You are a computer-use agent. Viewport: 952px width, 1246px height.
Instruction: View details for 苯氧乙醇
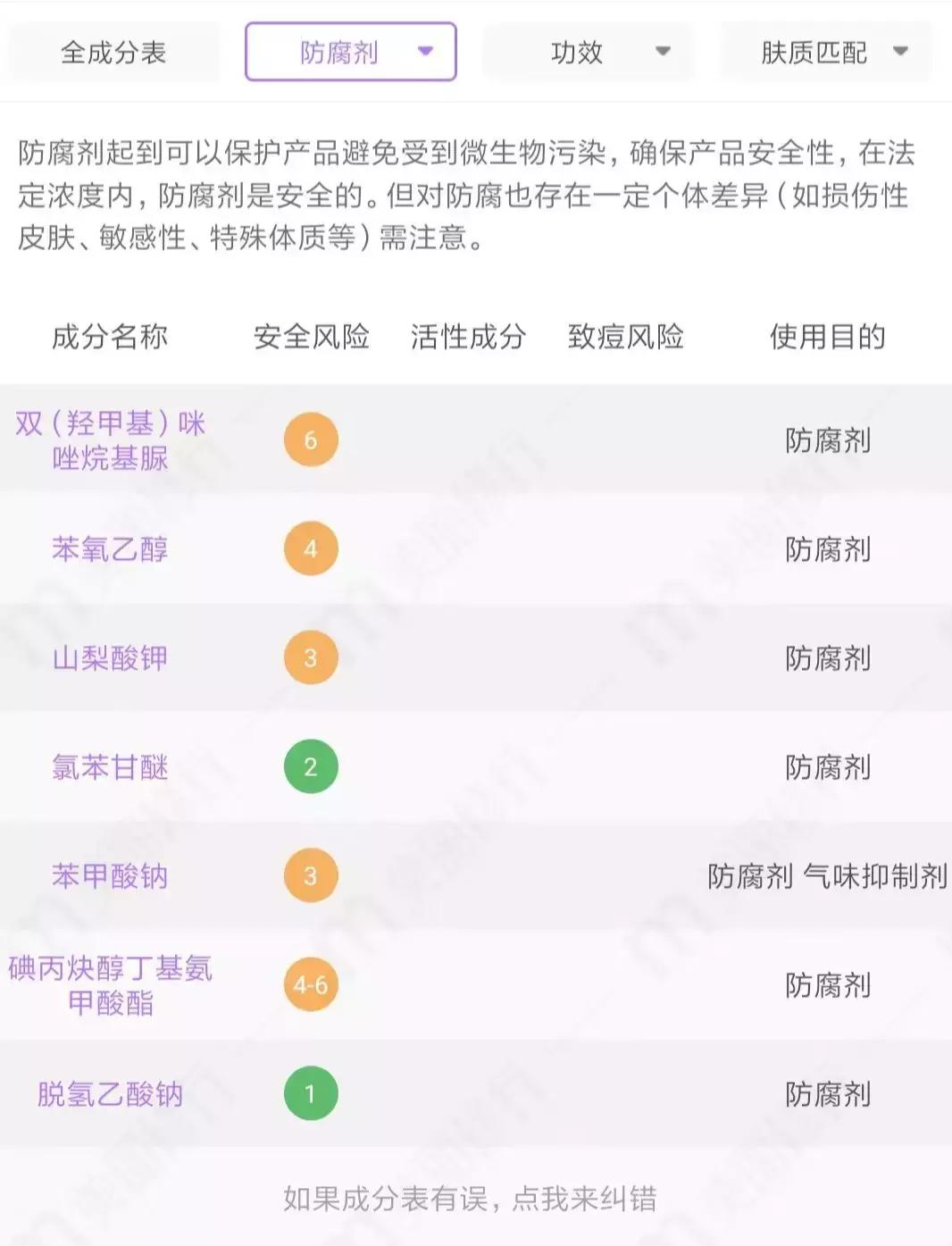[x=110, y=549]
